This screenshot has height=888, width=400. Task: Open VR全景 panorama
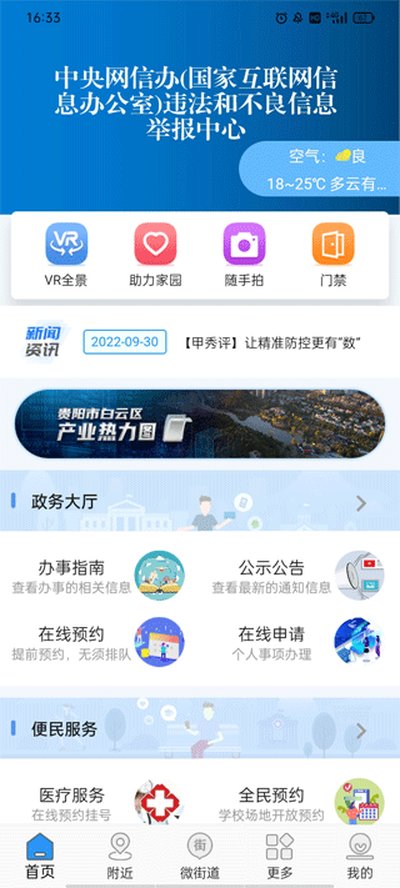pos(66,255)
